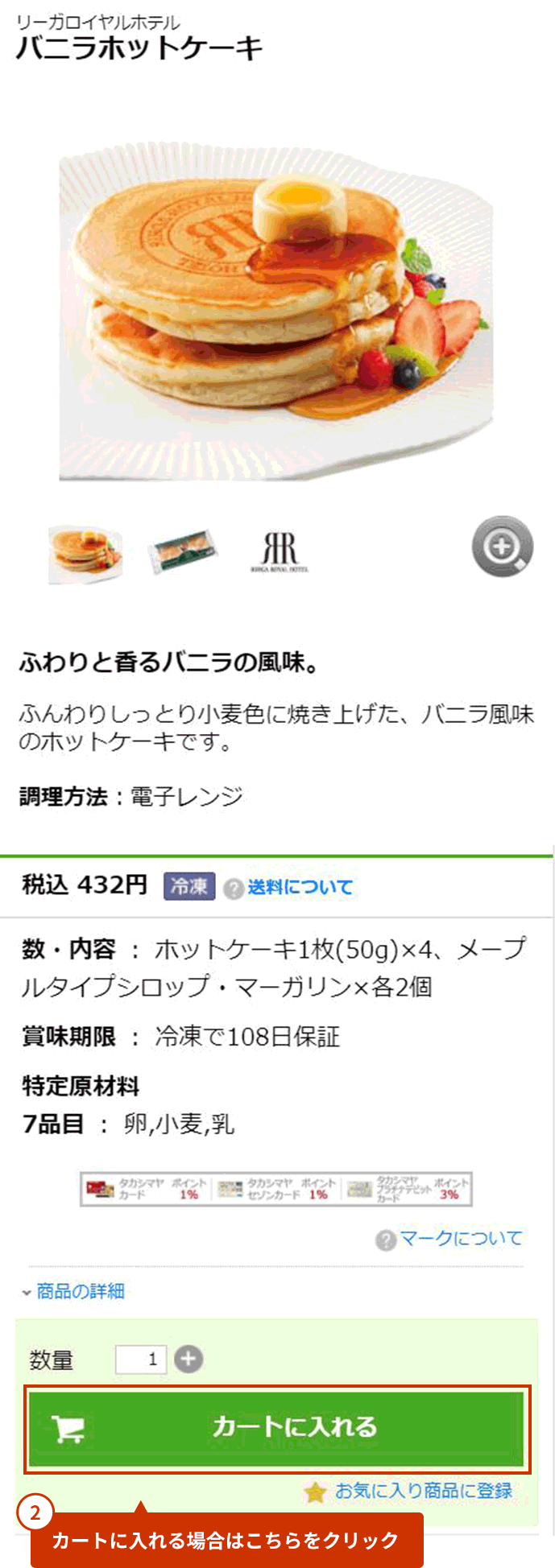Viewport: 555px width, 1568px height.
Task: Select the pancake plate thumbnail
Action: 85,553
